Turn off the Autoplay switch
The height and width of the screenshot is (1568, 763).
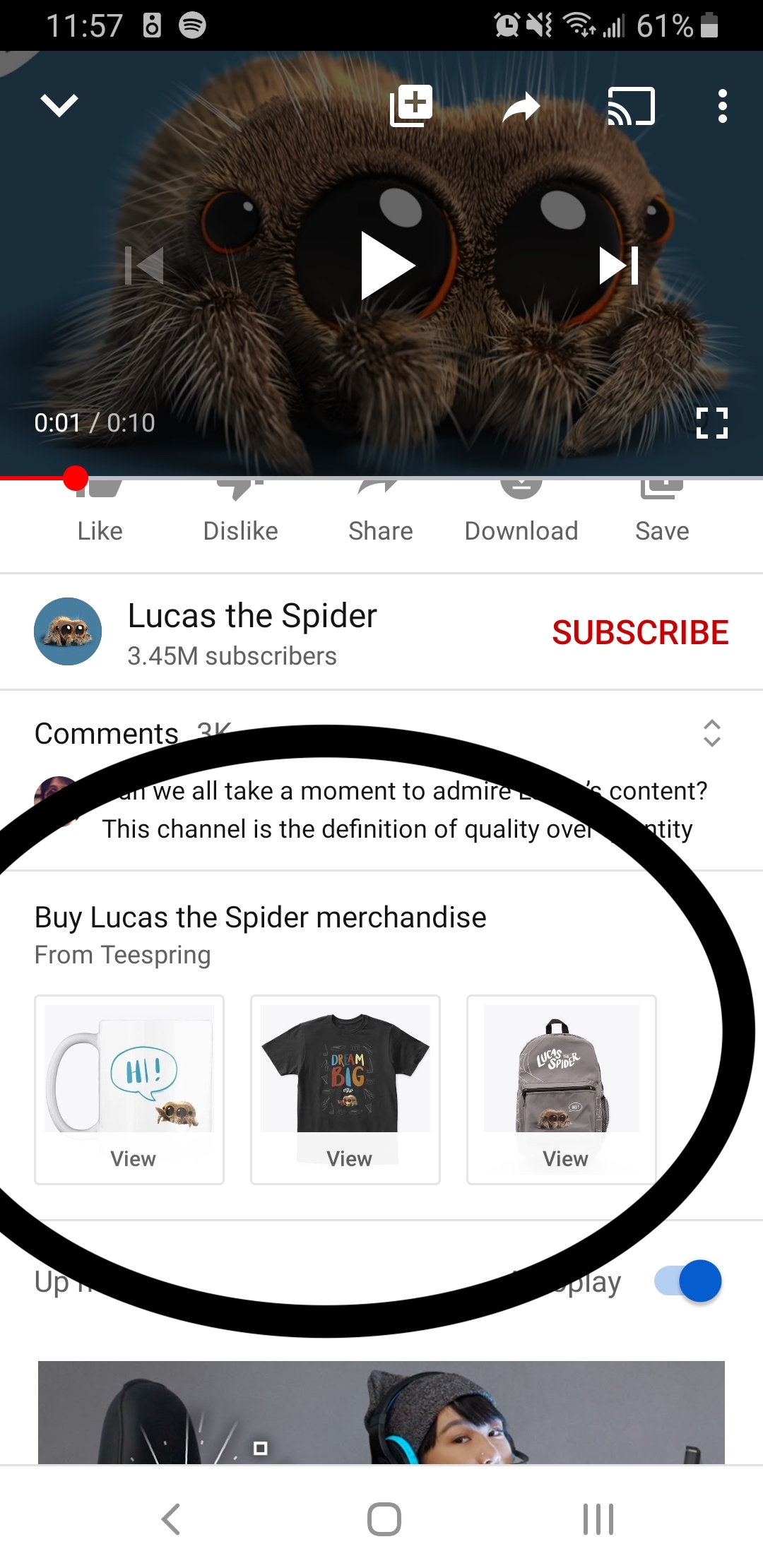pos(689,1281)
